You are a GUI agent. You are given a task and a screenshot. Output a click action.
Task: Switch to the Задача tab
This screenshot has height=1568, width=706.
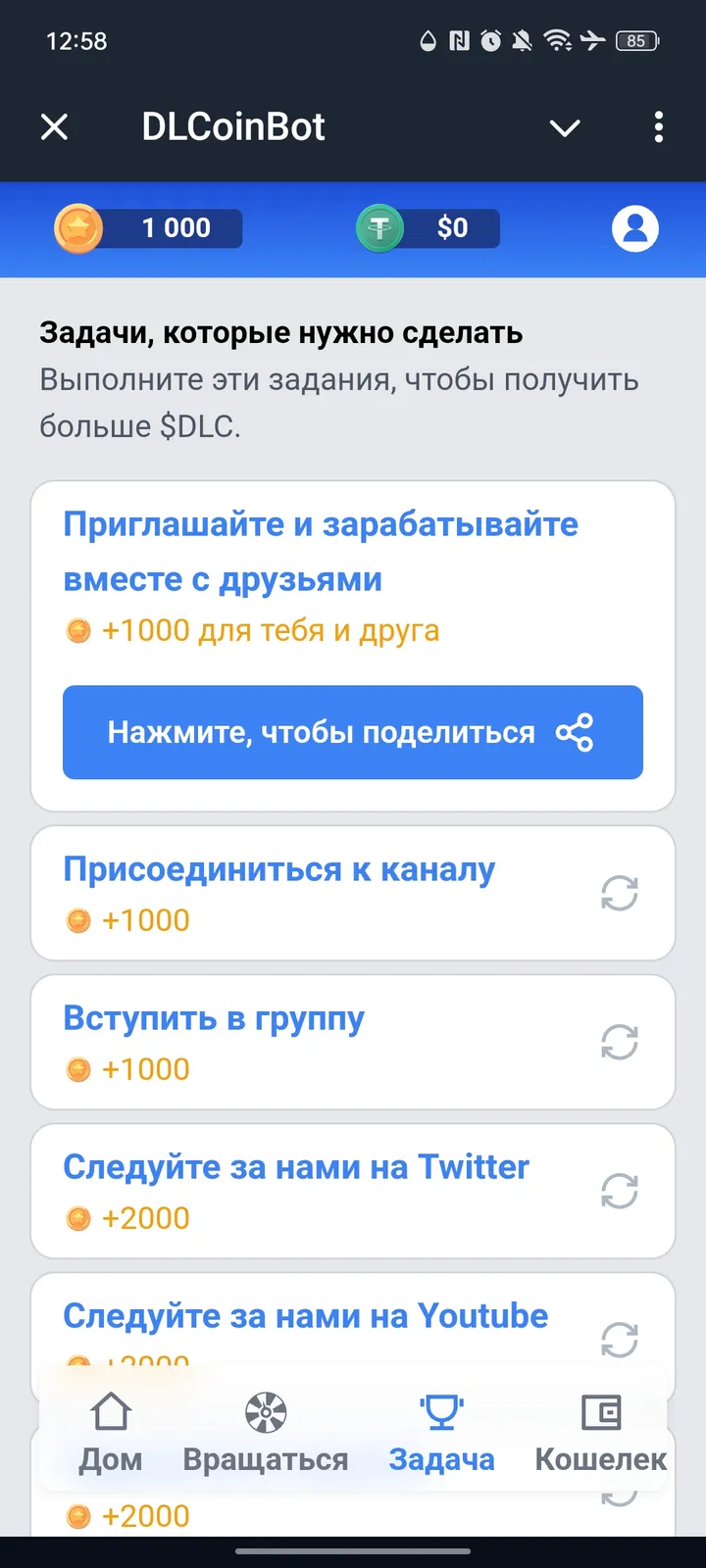(442, 1457)
